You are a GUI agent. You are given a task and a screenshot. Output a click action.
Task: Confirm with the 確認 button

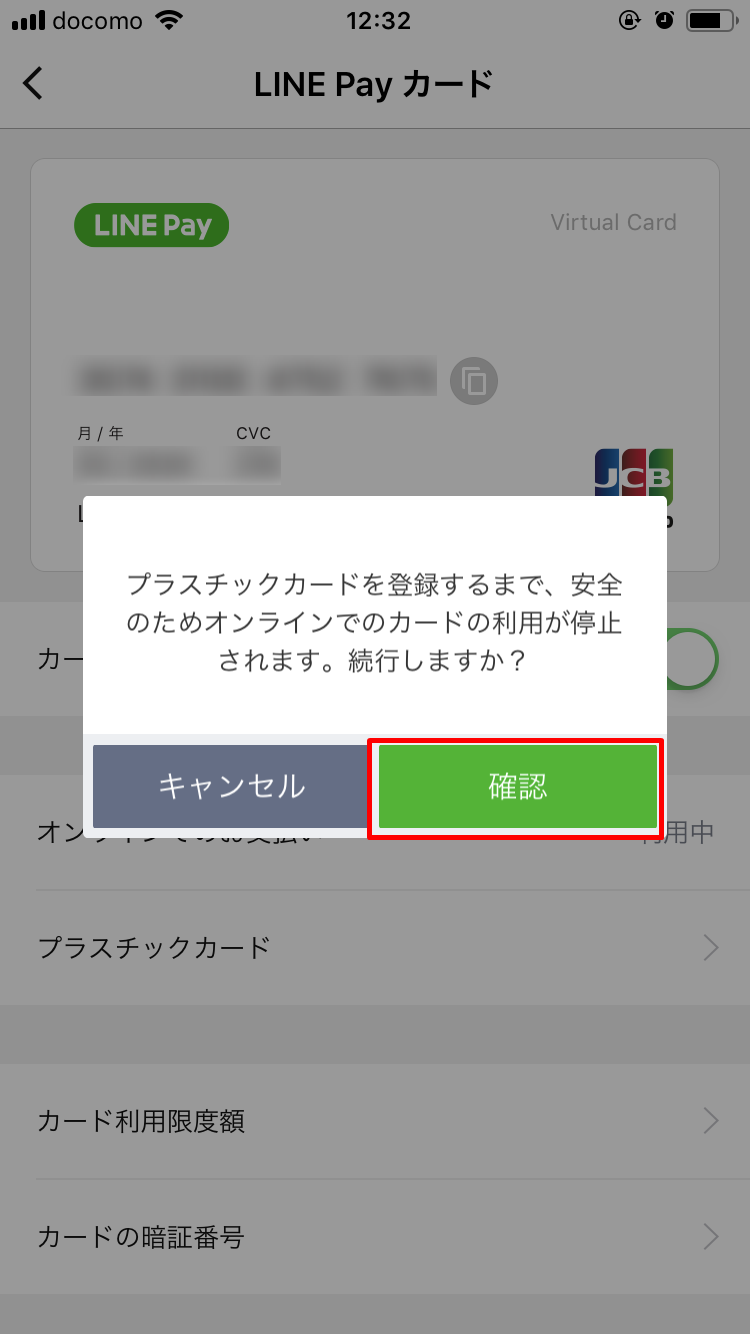(517, 786)
